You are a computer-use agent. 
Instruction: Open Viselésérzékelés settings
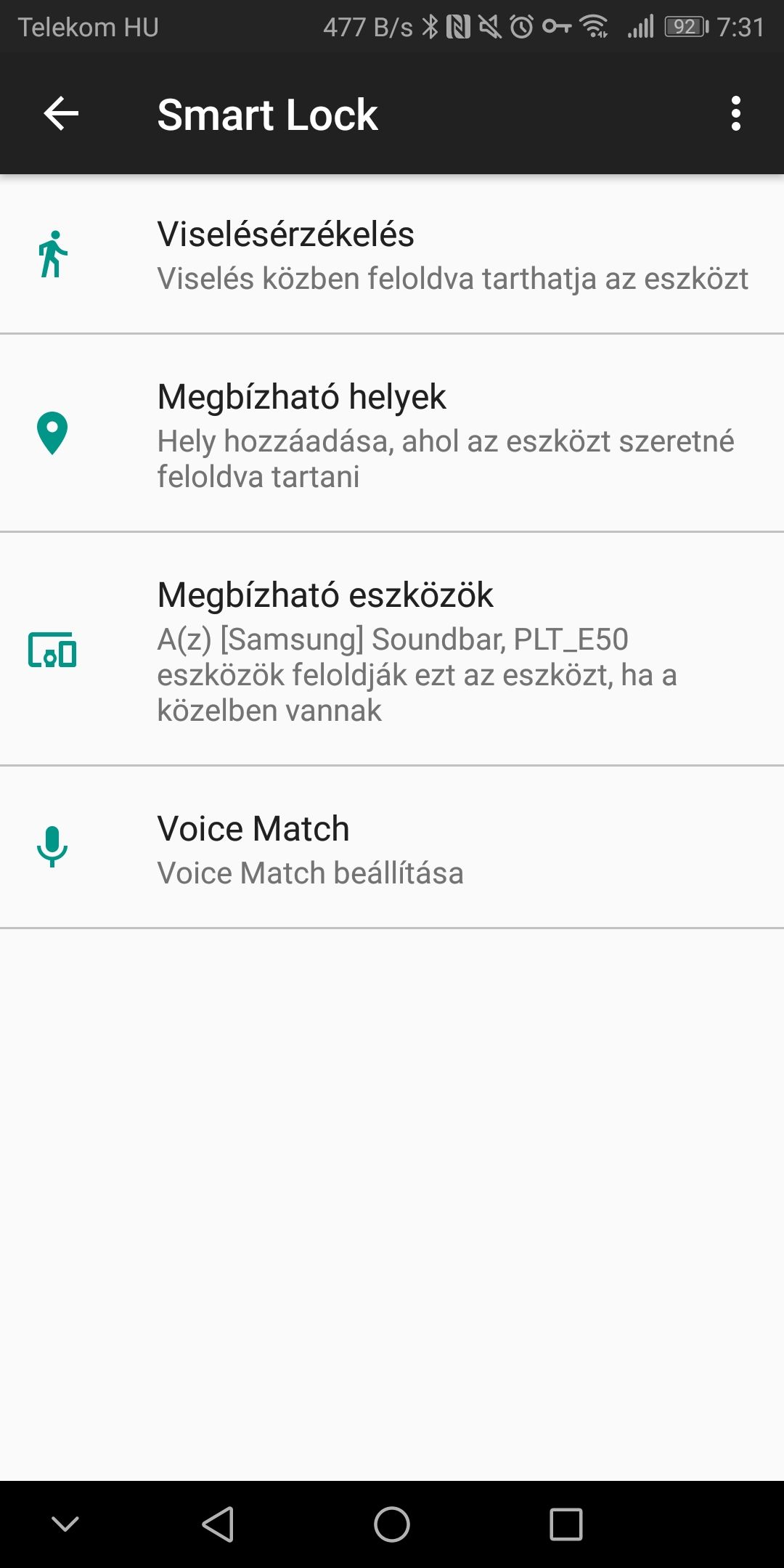coord(392,255)
